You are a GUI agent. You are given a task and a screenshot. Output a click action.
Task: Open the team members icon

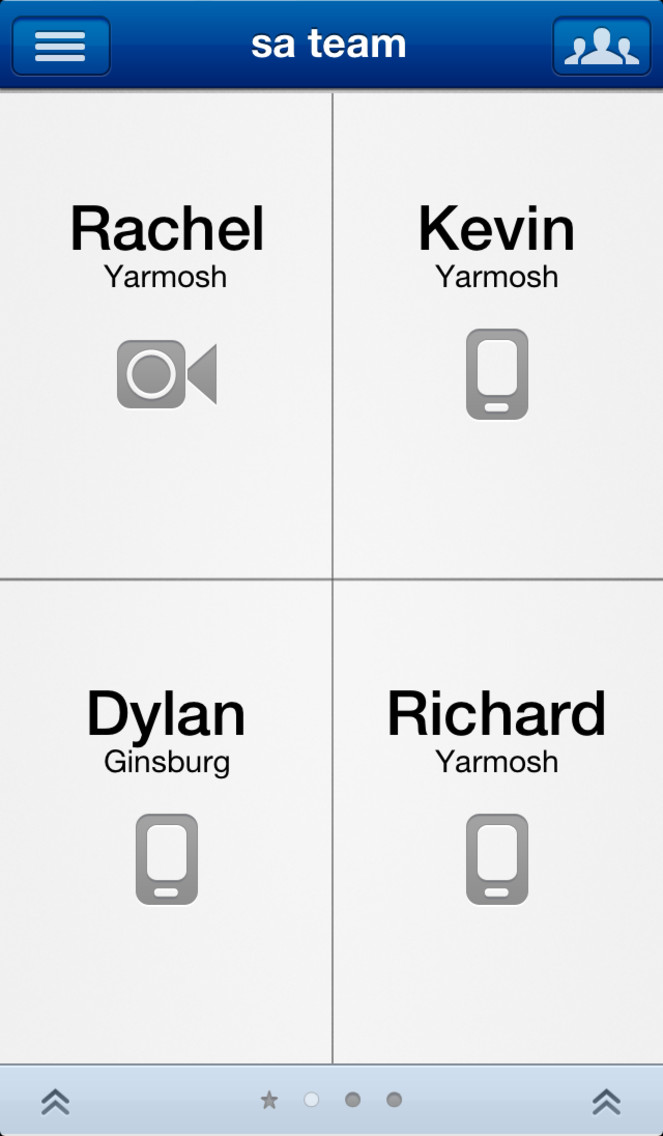point(601,46)
